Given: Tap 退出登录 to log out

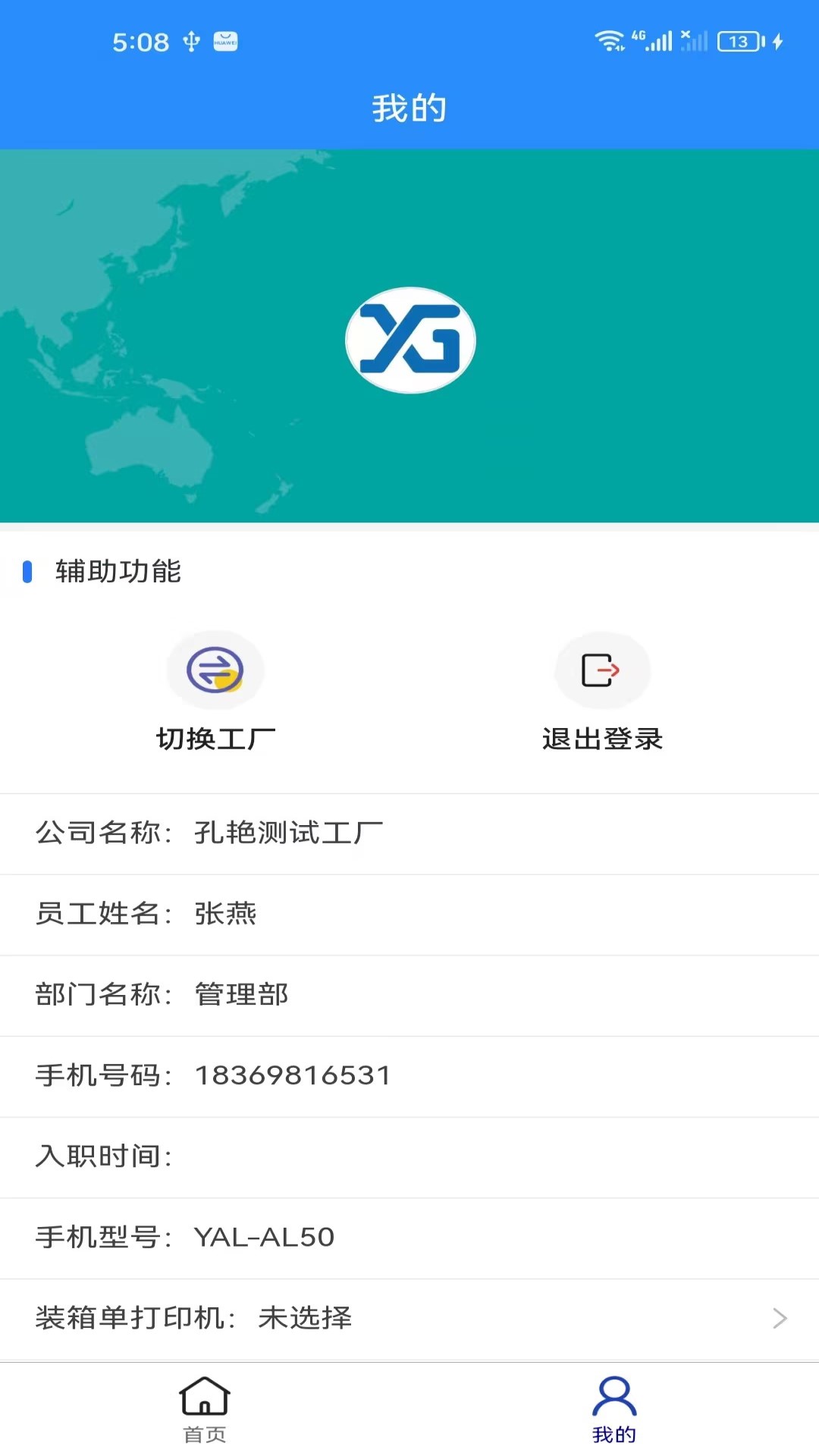Looking at the screenshot, I should (x=602, y=690).
